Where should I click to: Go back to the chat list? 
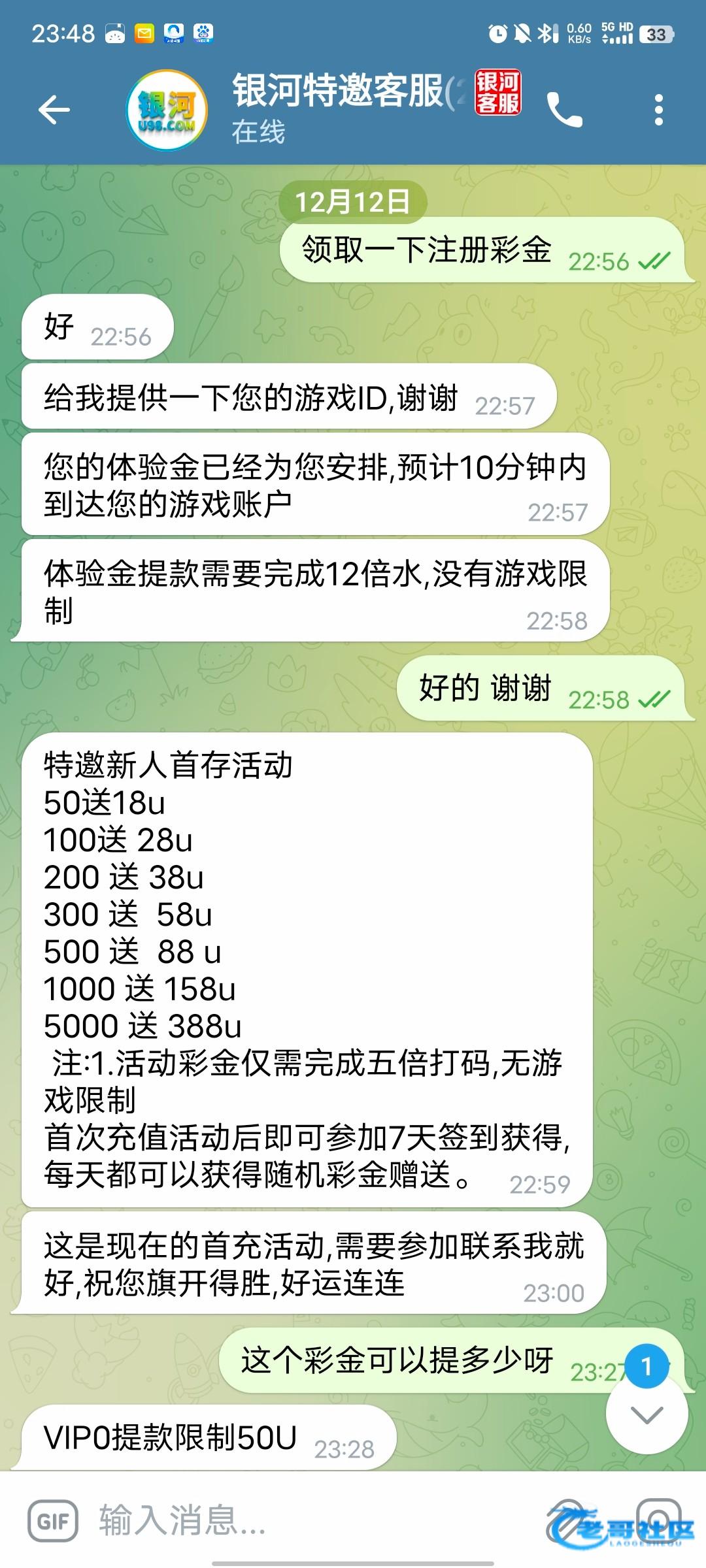pos(54,109)
